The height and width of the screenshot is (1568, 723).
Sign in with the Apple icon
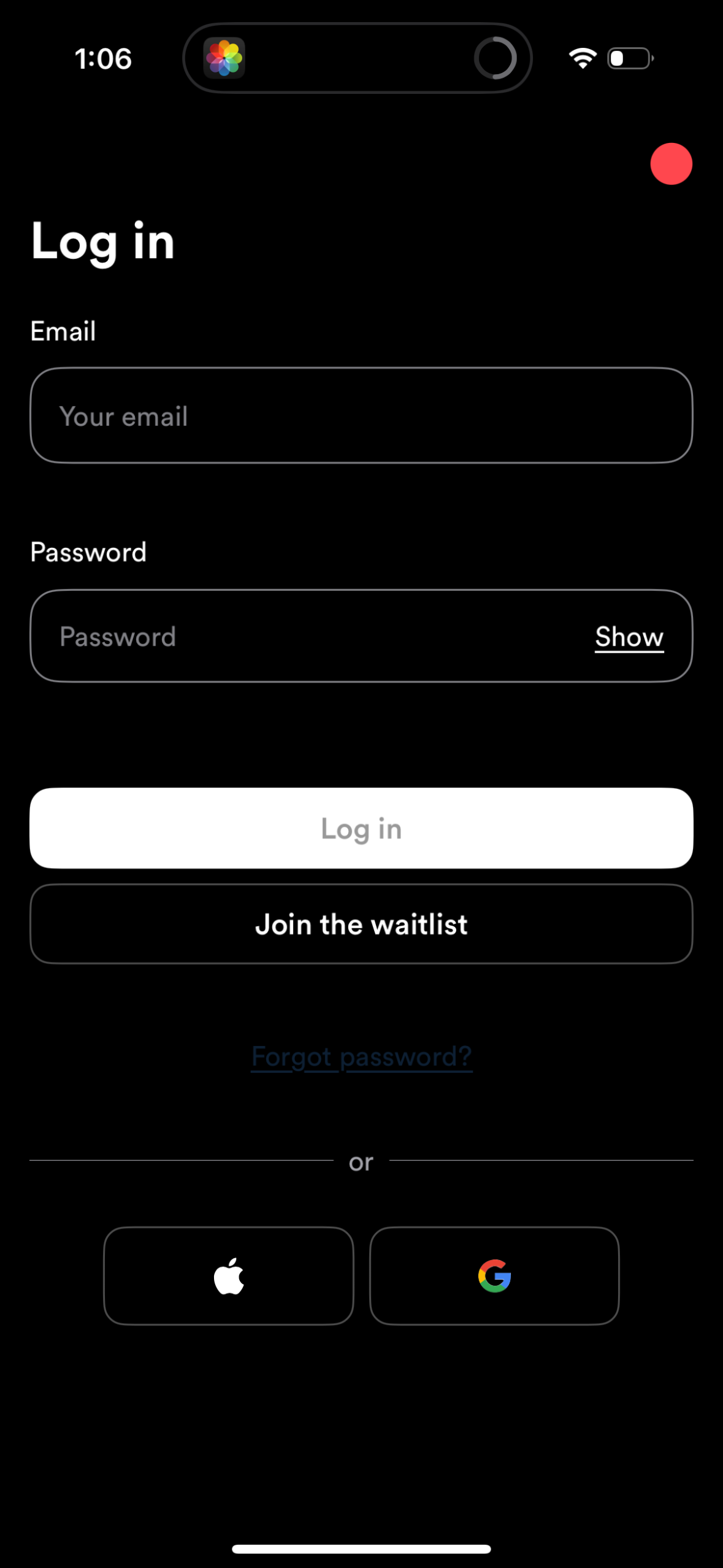point(229,1277)
